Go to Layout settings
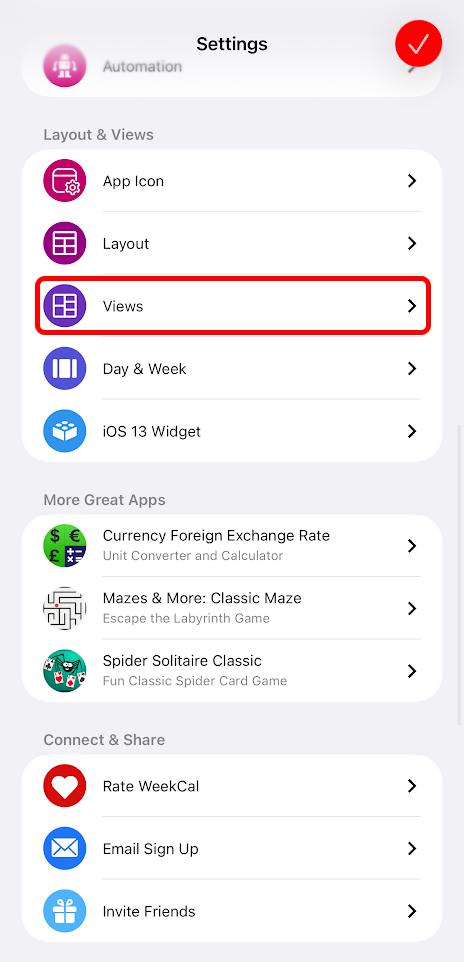This screenshot has width=464, height=962. coord(232,244)
